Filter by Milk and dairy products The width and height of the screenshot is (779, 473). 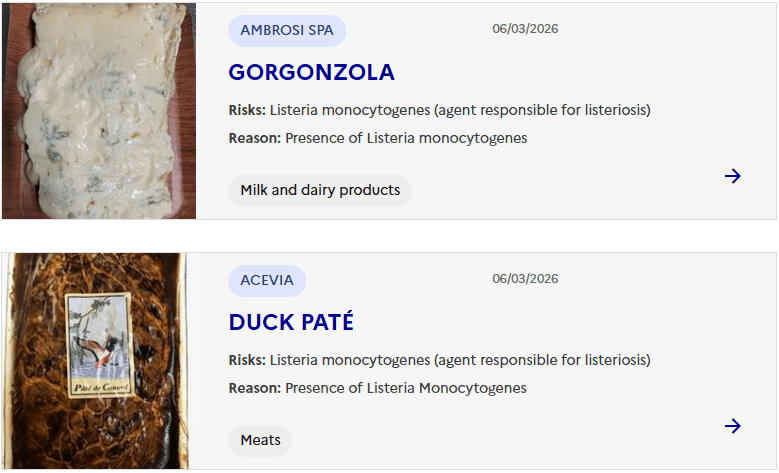pyautogui.click(x=319, y=190)
